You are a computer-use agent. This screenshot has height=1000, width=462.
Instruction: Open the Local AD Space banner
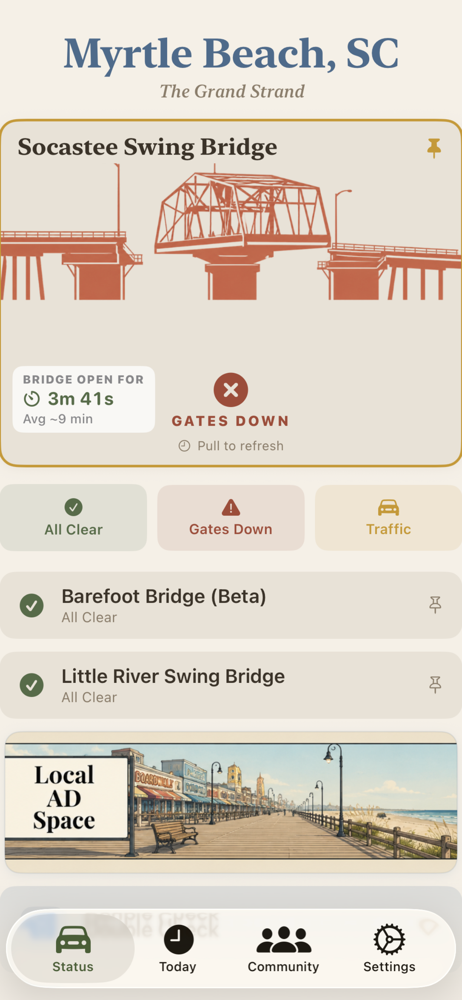coord(230,802)
